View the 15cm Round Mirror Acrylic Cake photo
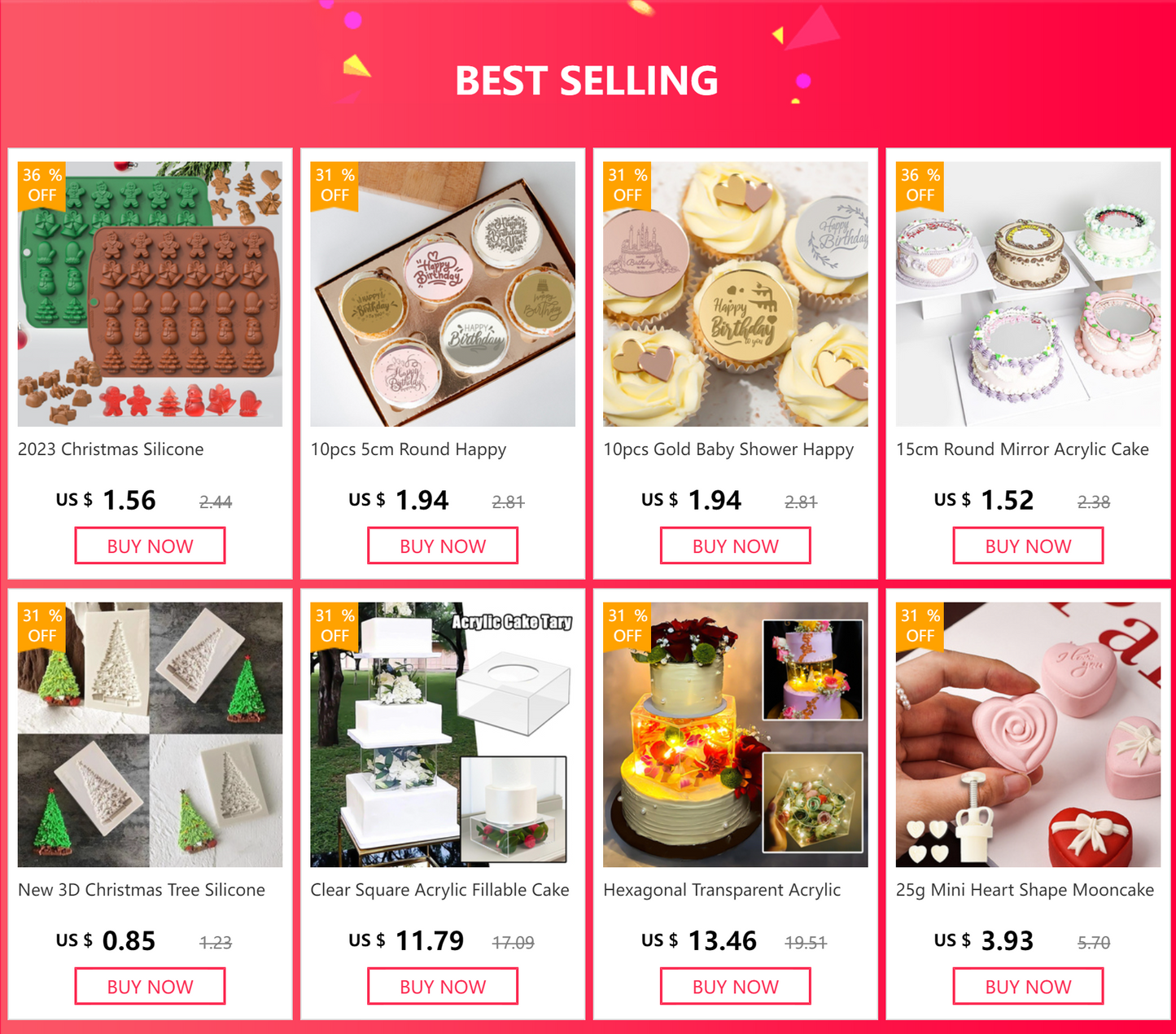The image size is (1176, 1034). (1028, 294)
